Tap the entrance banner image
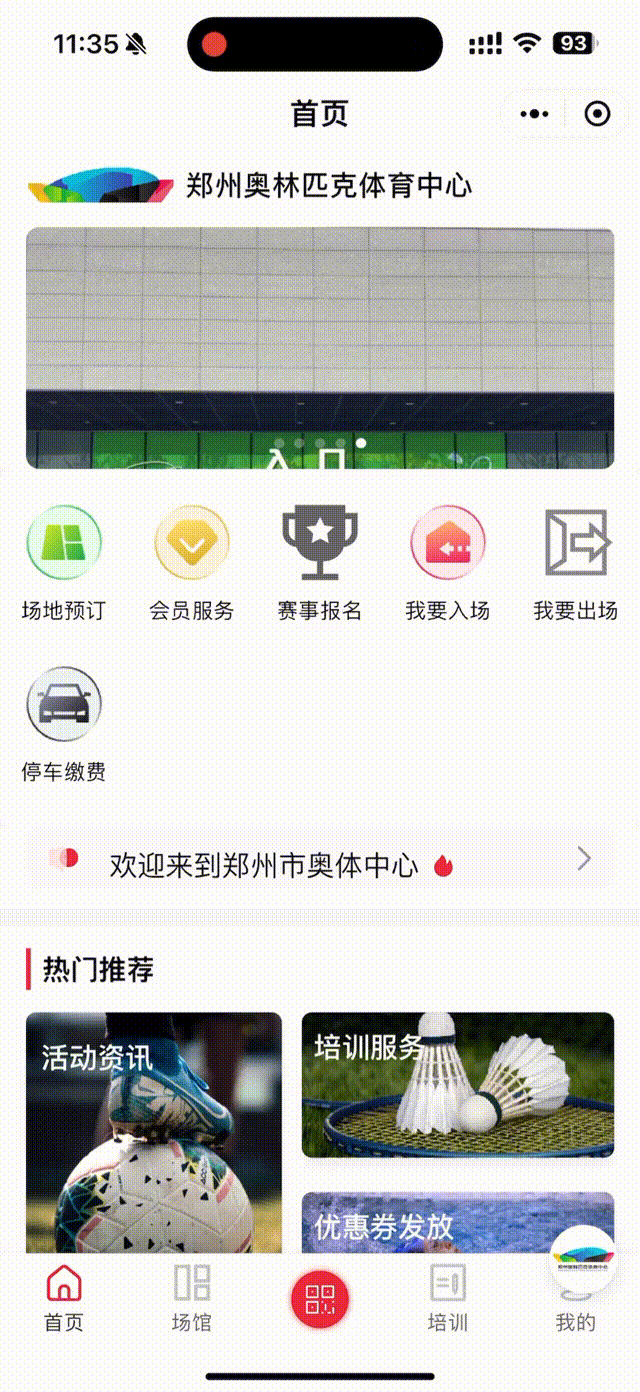 point(320,347)
